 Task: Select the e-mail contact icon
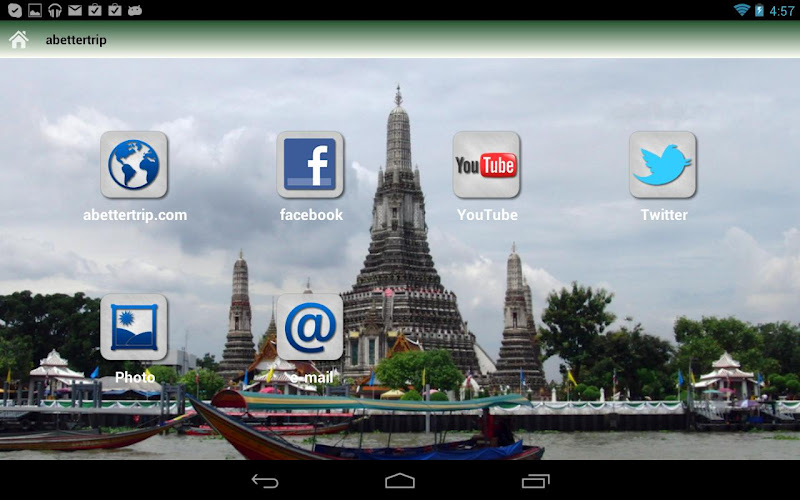click(310, 327)
